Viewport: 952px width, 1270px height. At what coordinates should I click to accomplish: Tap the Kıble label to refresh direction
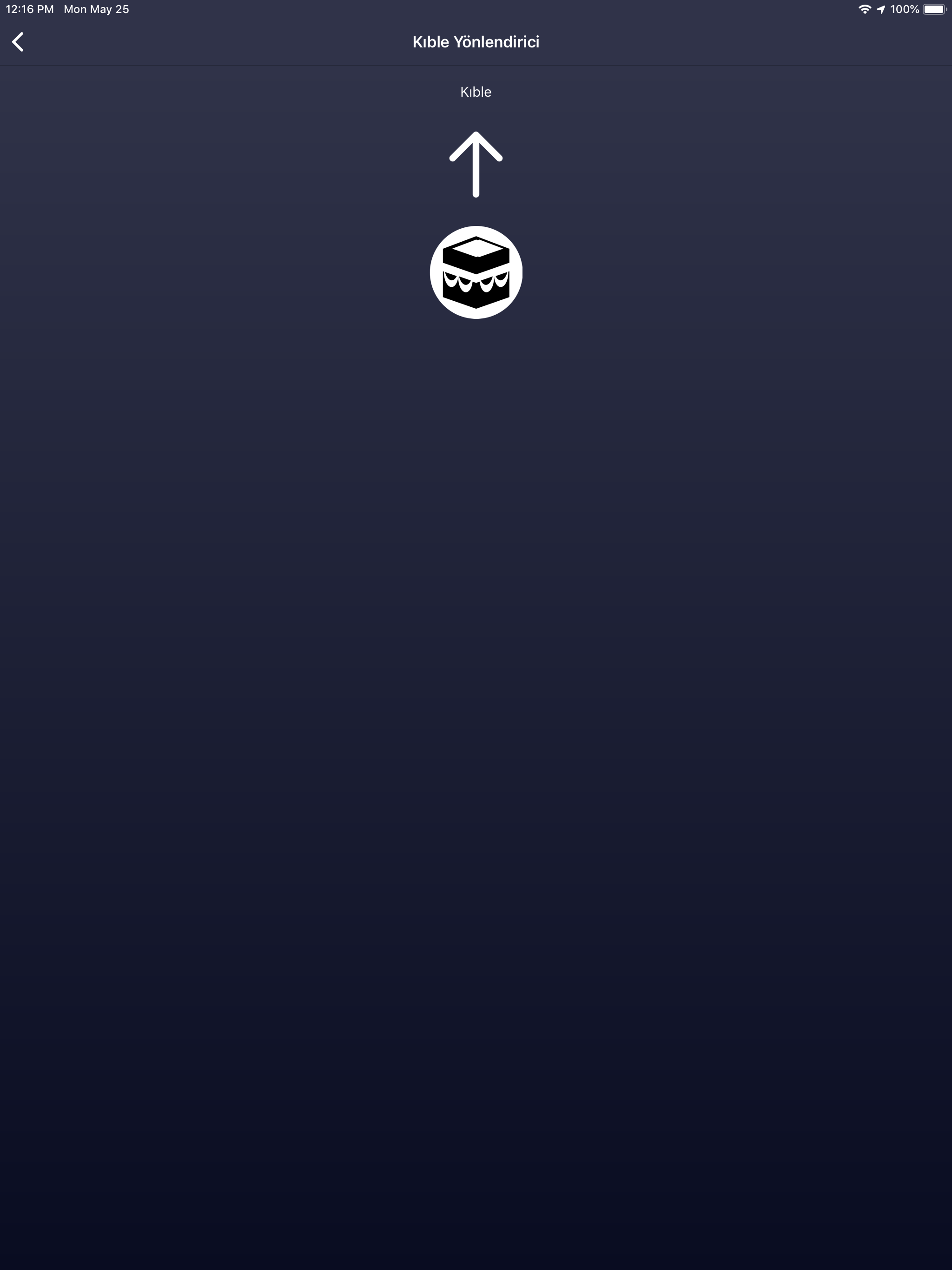coord(476,91)
